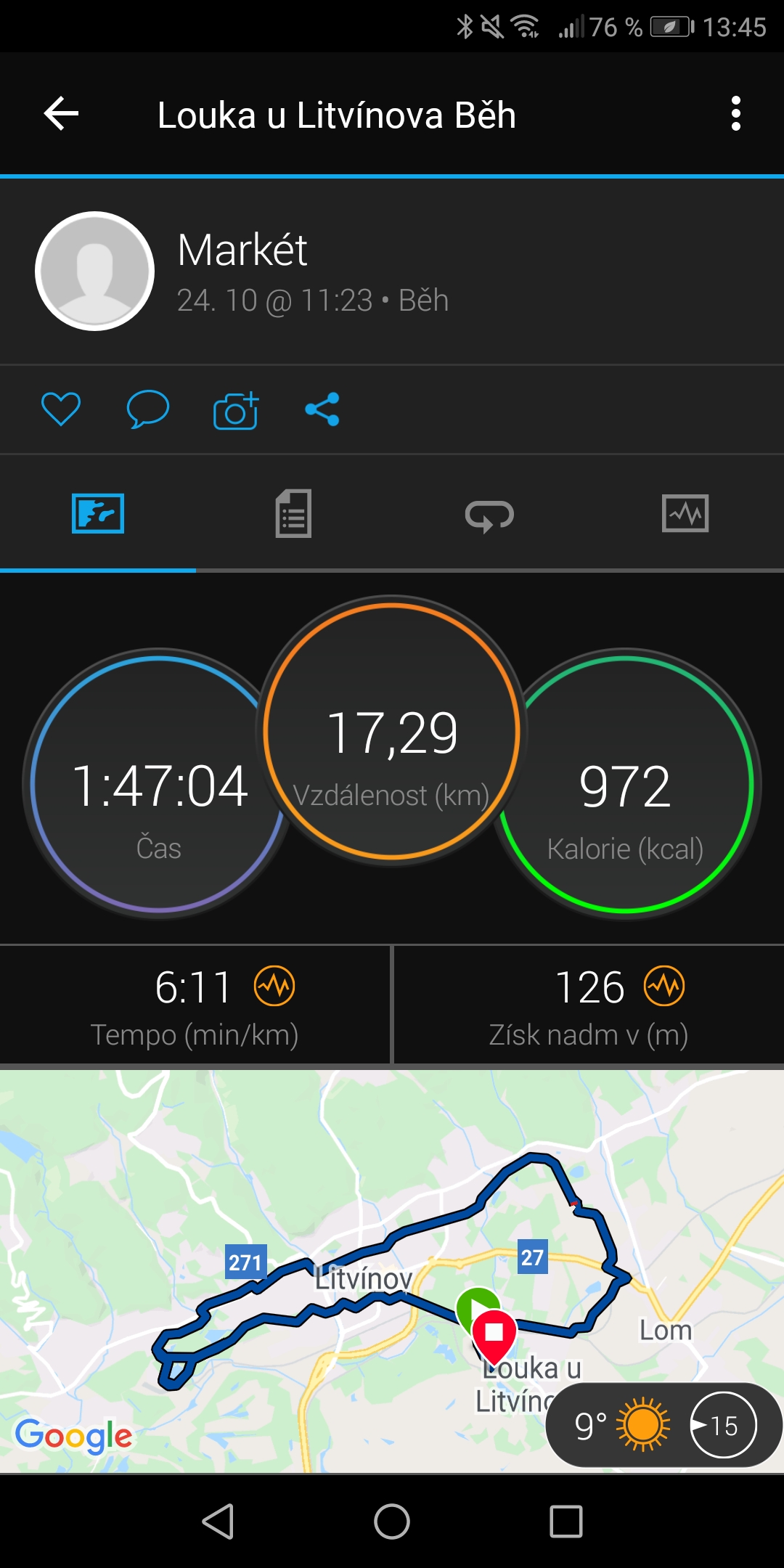Tap the system home button
Screen dimensions: 784x1568
point(392,1521)
